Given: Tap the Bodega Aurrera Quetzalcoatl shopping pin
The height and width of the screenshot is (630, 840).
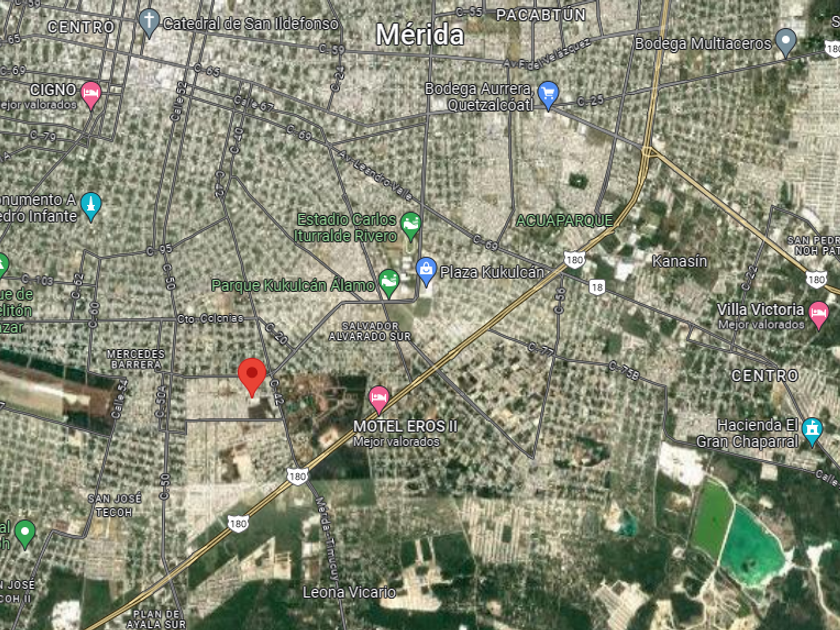Looking at the screenshot, I should pyautogui.click(x=547, y=95).
